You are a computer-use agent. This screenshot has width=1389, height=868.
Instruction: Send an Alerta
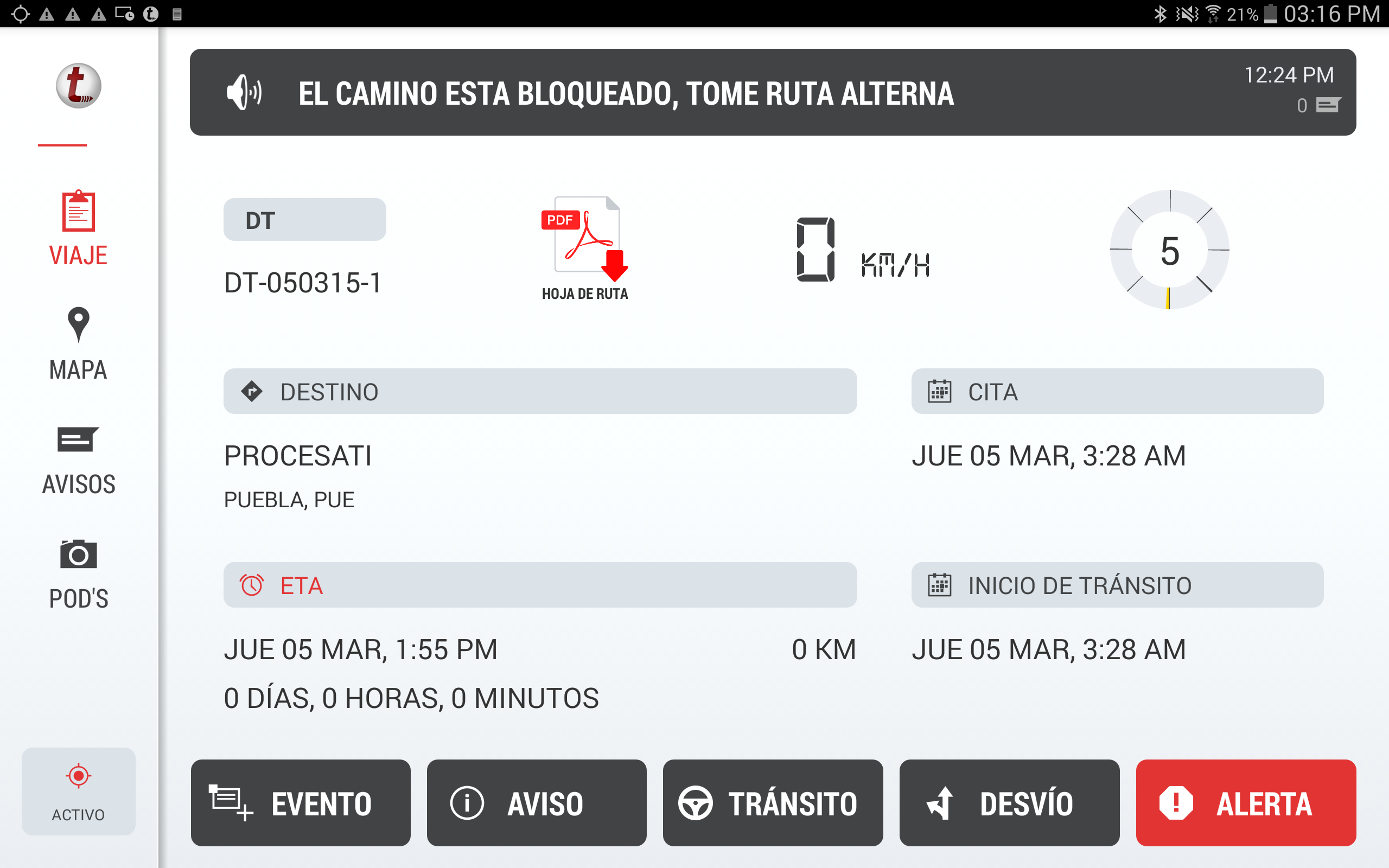click(1246, 802)
